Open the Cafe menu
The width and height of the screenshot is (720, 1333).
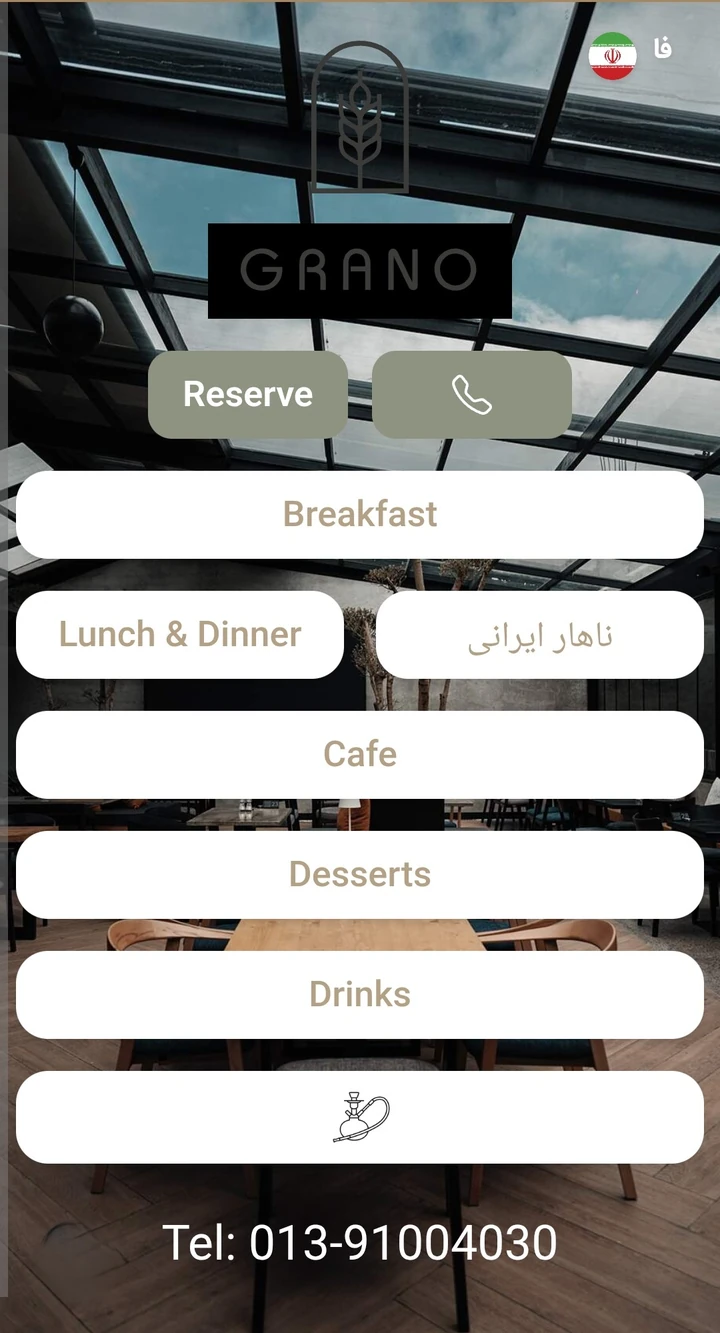tap(360, 754)
